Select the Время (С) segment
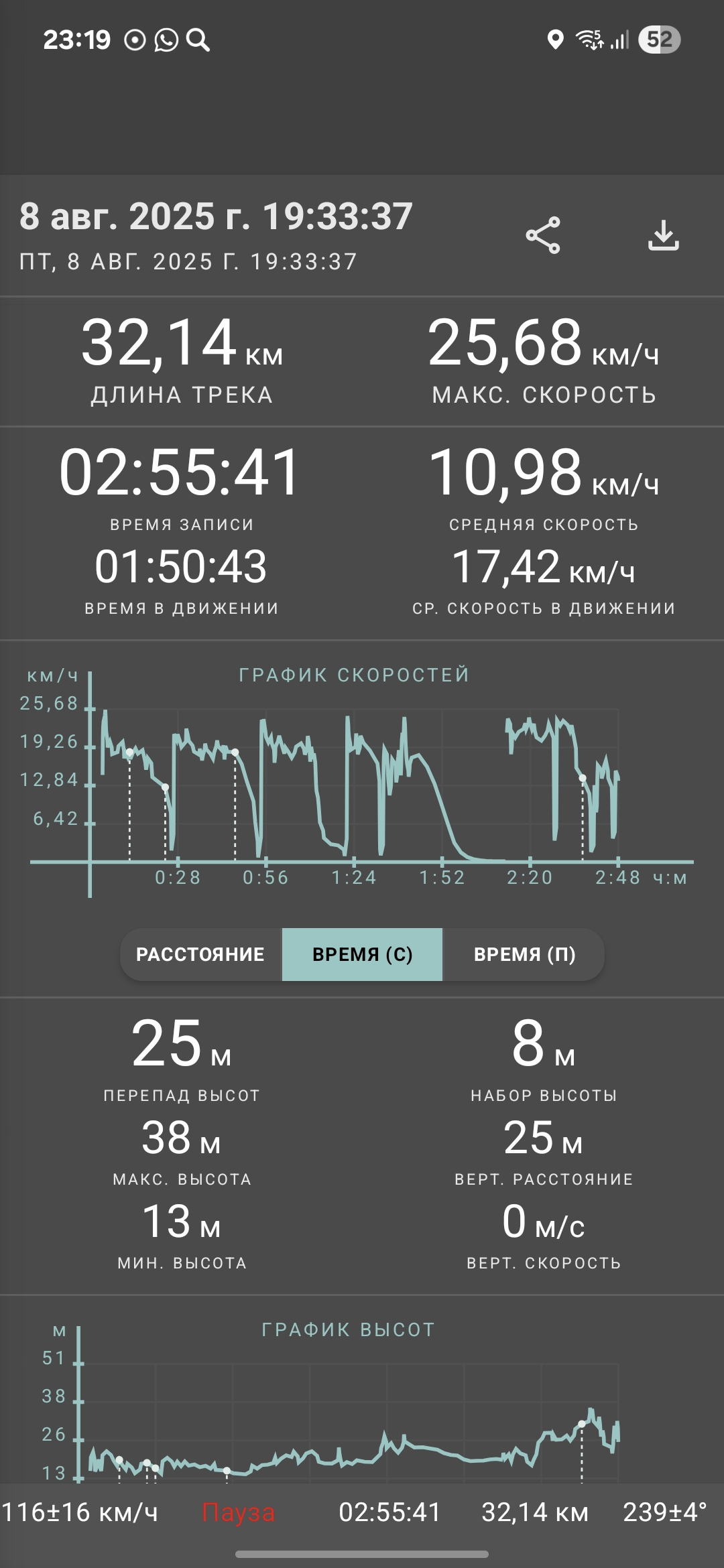This screenshot has height=1568, width=724. click(362, 954)
